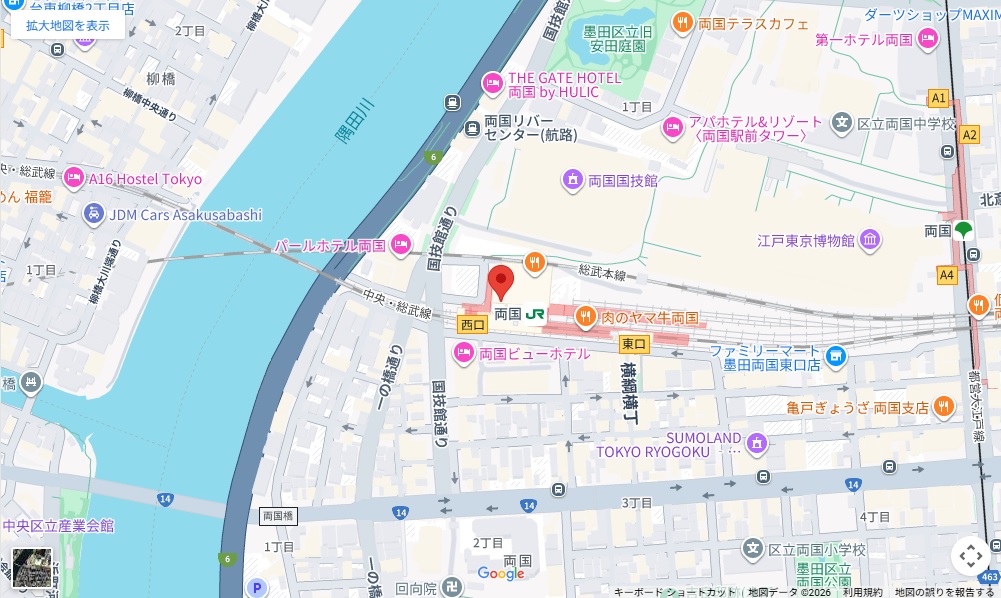Open the Ryogoku Kokugikan marker

click(573, 181)
